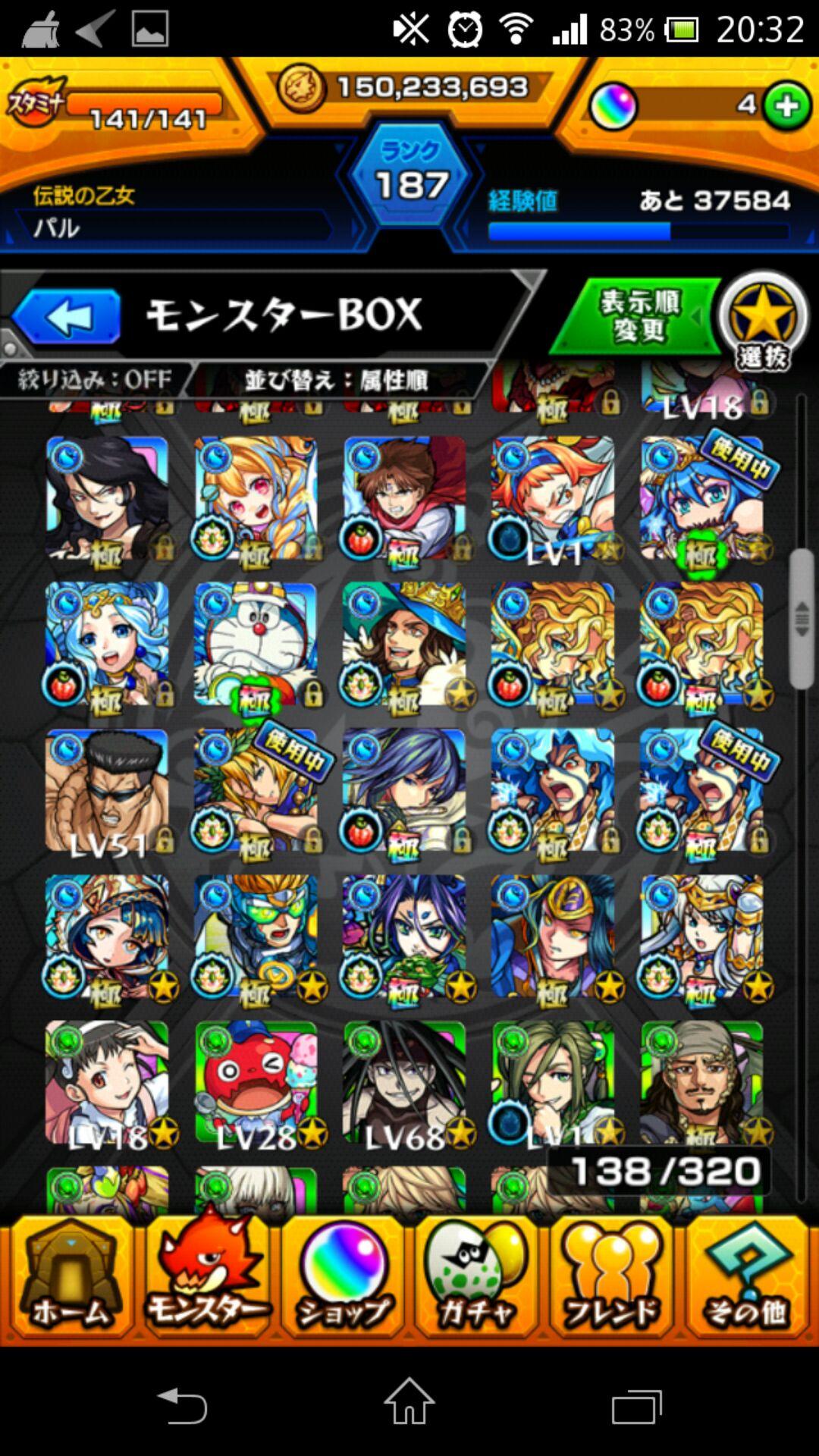Tap the monster list scrollbar handle

(x=802, y=618)
